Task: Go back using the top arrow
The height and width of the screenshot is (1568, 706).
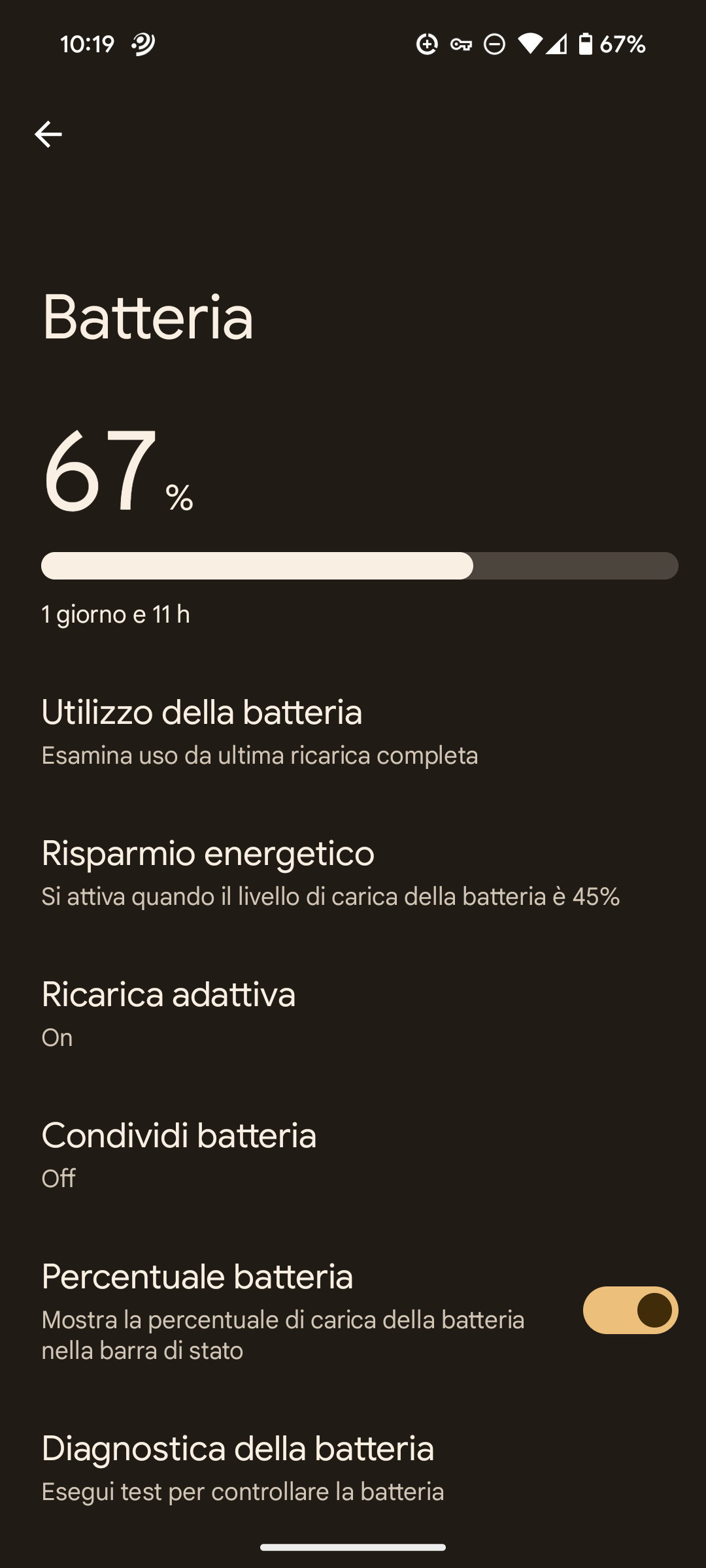Action: coord(48,135)
